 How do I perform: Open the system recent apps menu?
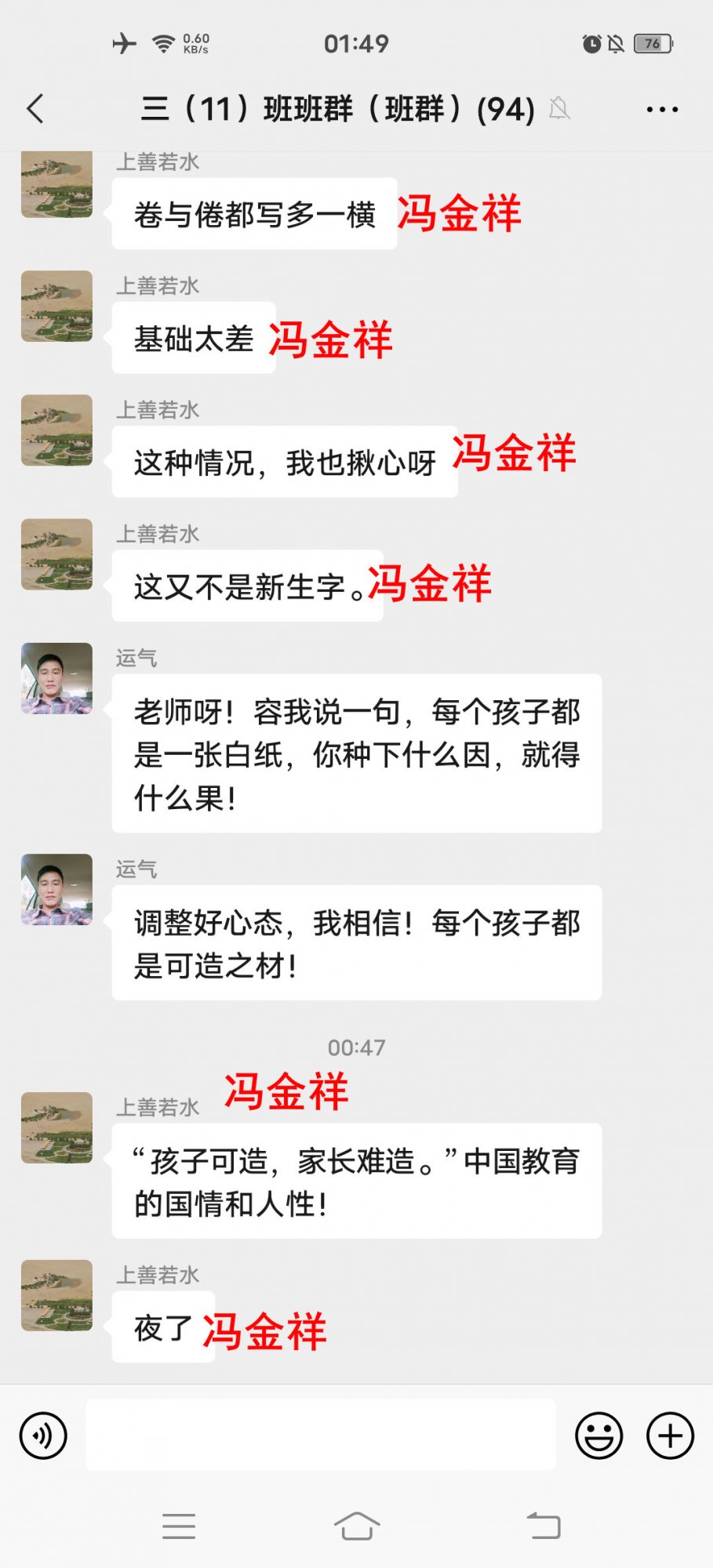click(x=179, y=1526)
